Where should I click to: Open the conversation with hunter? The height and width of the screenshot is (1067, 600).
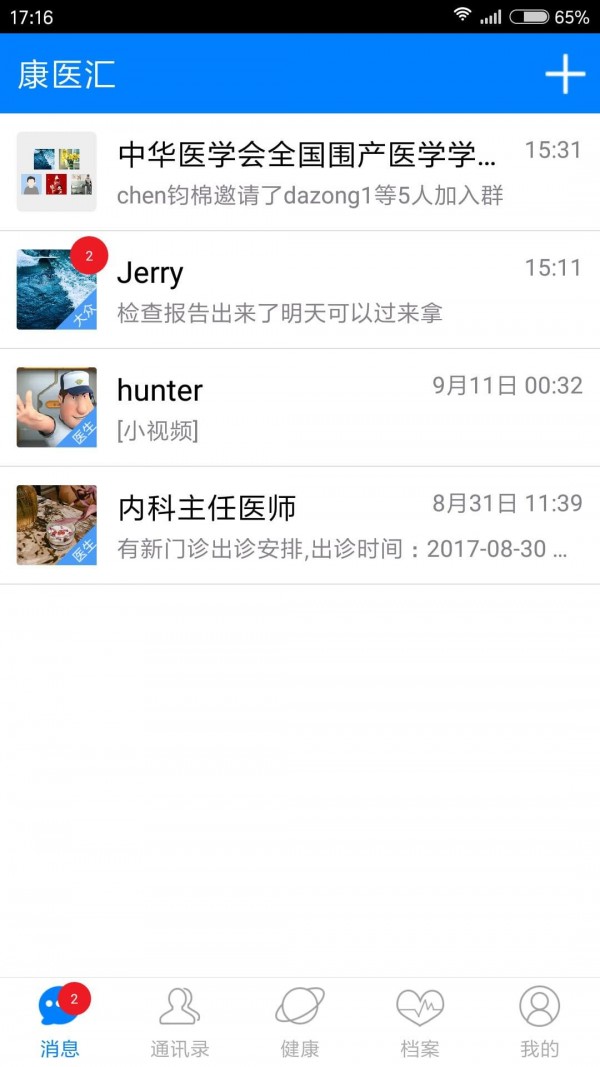click(300, 408)
